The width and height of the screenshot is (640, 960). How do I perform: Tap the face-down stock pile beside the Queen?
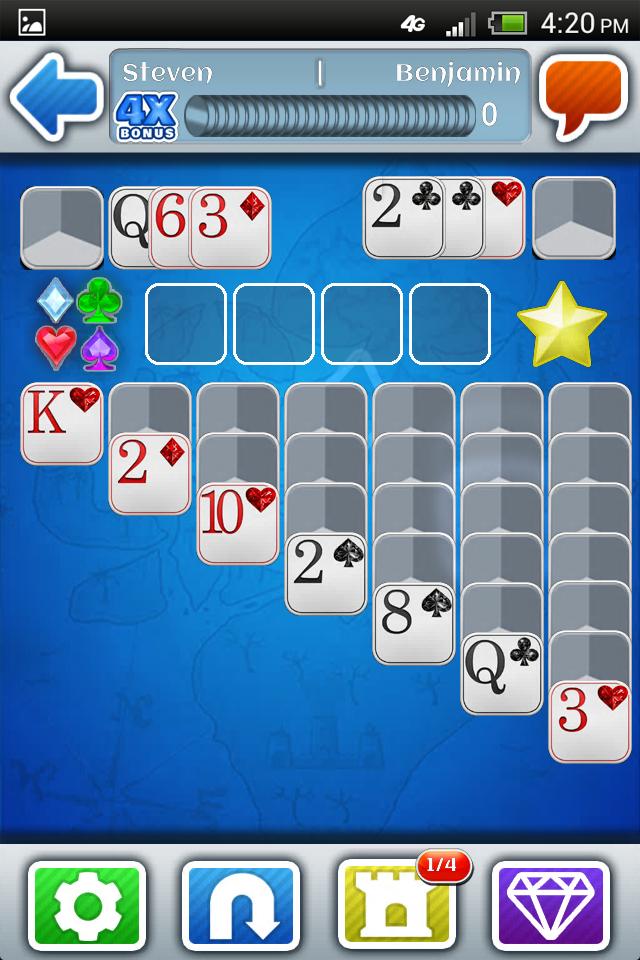(62, 228)
